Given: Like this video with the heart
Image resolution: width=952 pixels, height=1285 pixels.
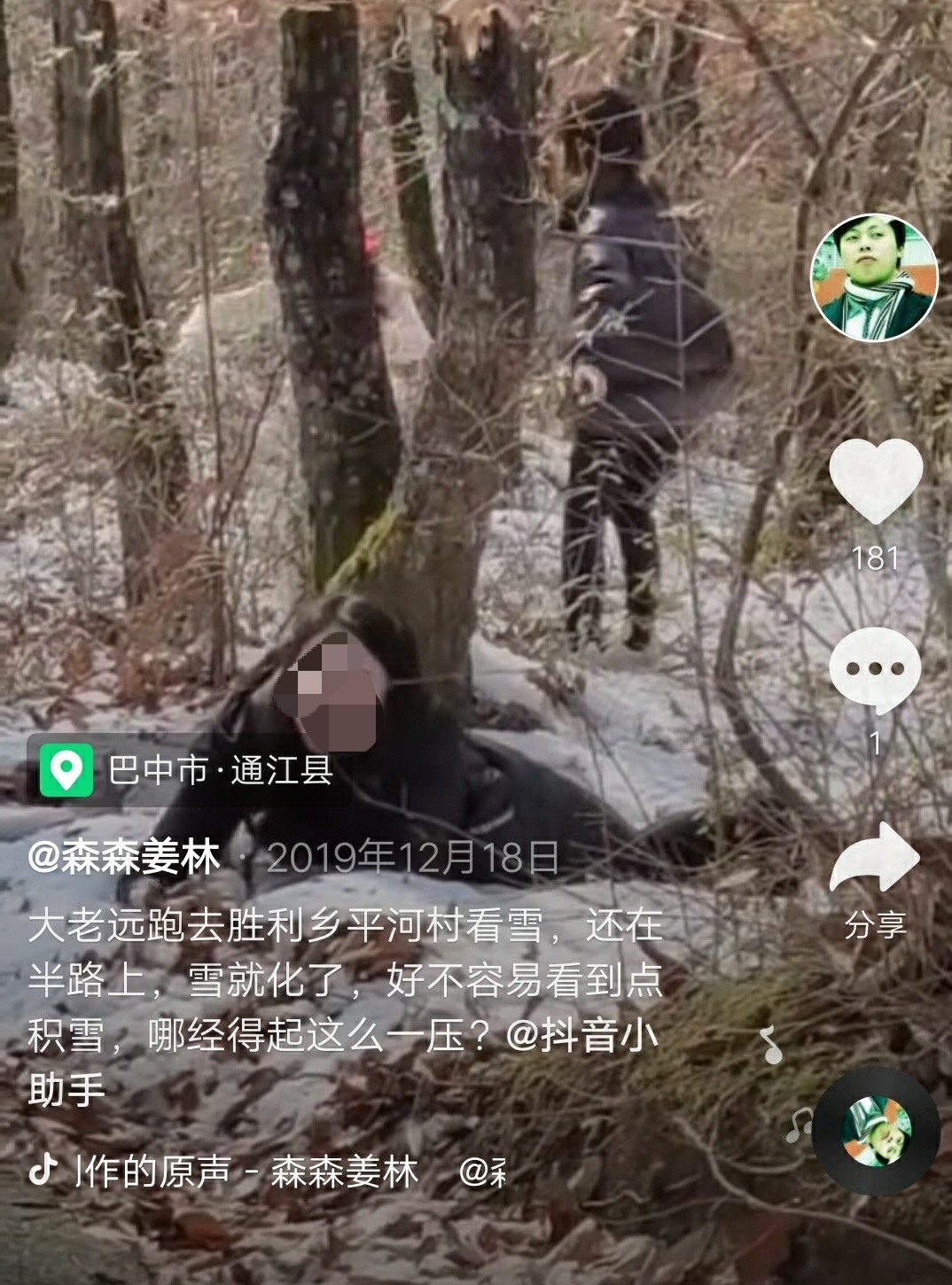Looking at the screenshot, I should 876,483.
